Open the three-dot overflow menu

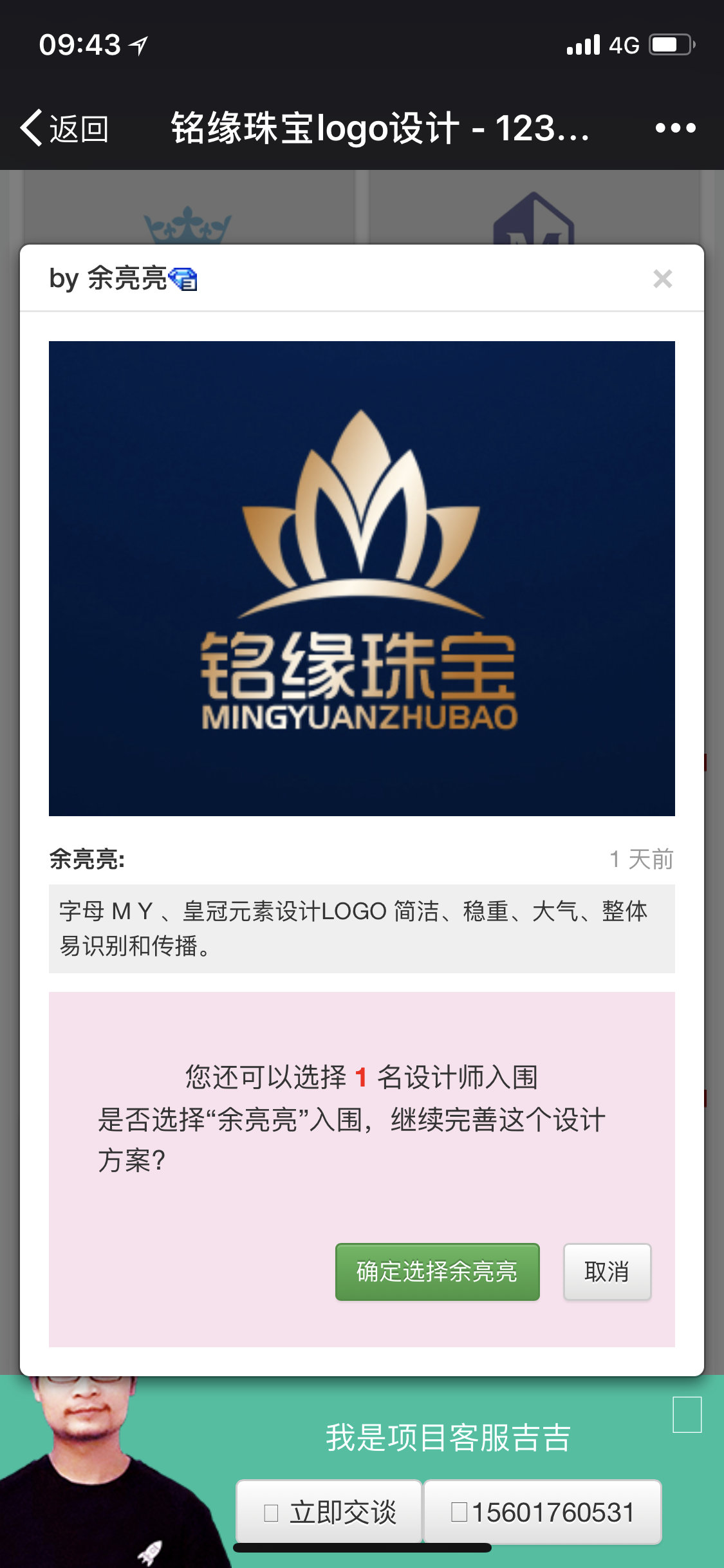(675, 128)
